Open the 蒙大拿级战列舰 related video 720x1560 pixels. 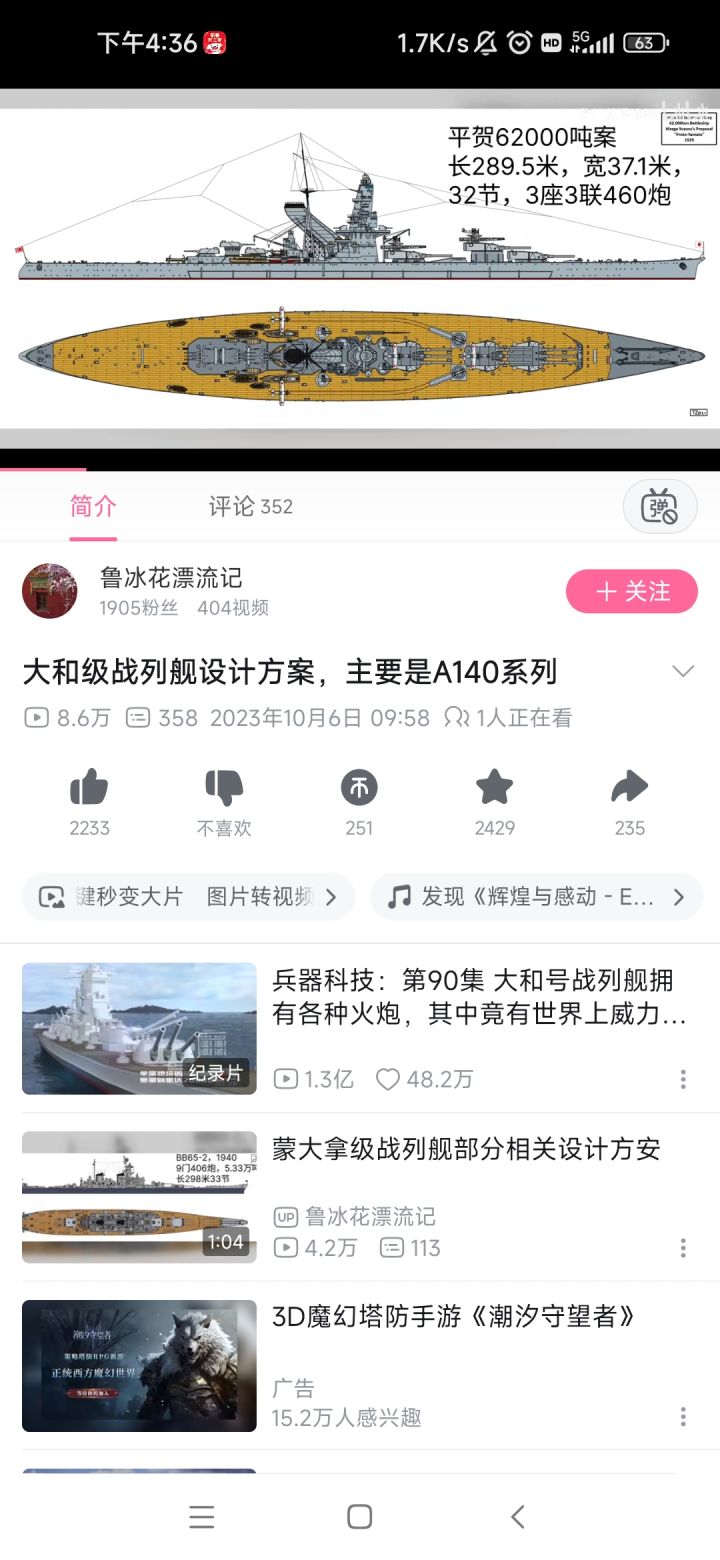click(x=466, y=1149)
